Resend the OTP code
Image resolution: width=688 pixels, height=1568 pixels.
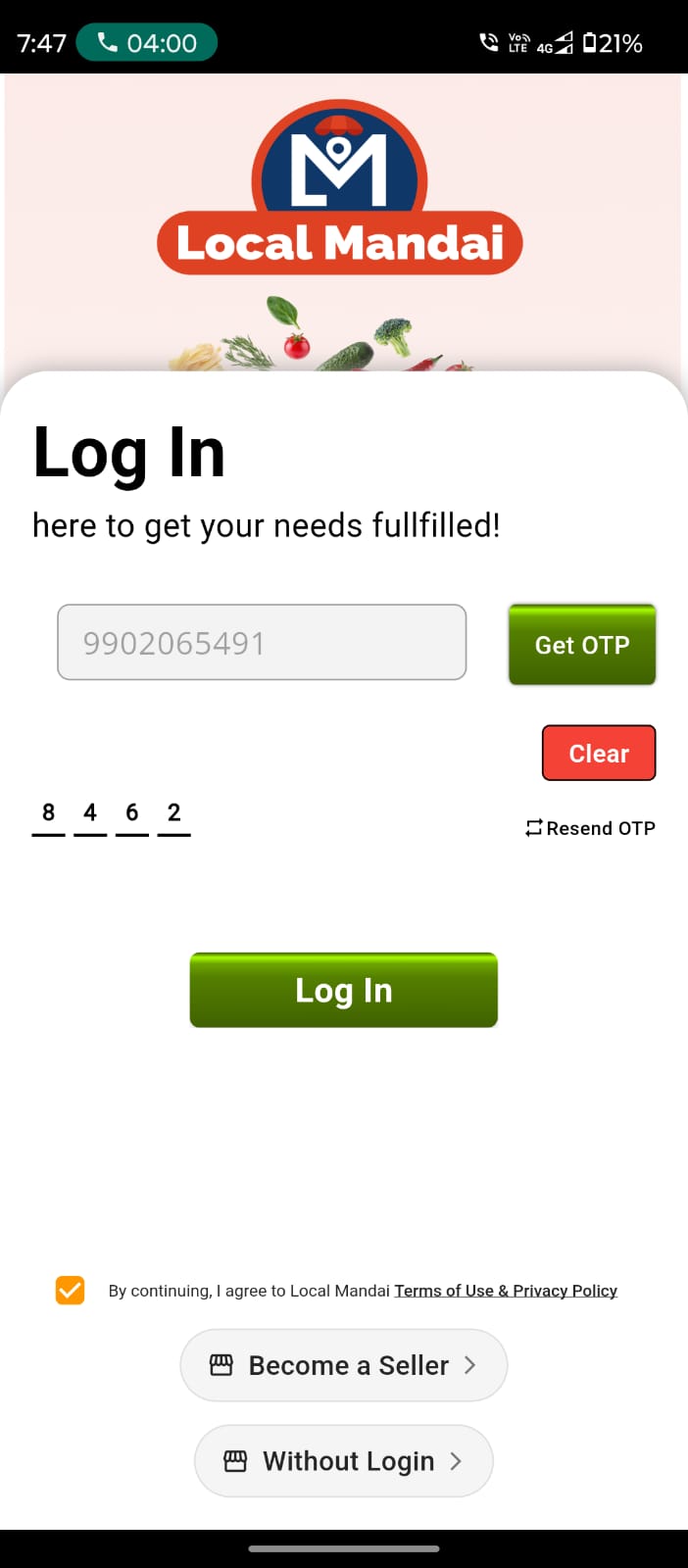591,828
